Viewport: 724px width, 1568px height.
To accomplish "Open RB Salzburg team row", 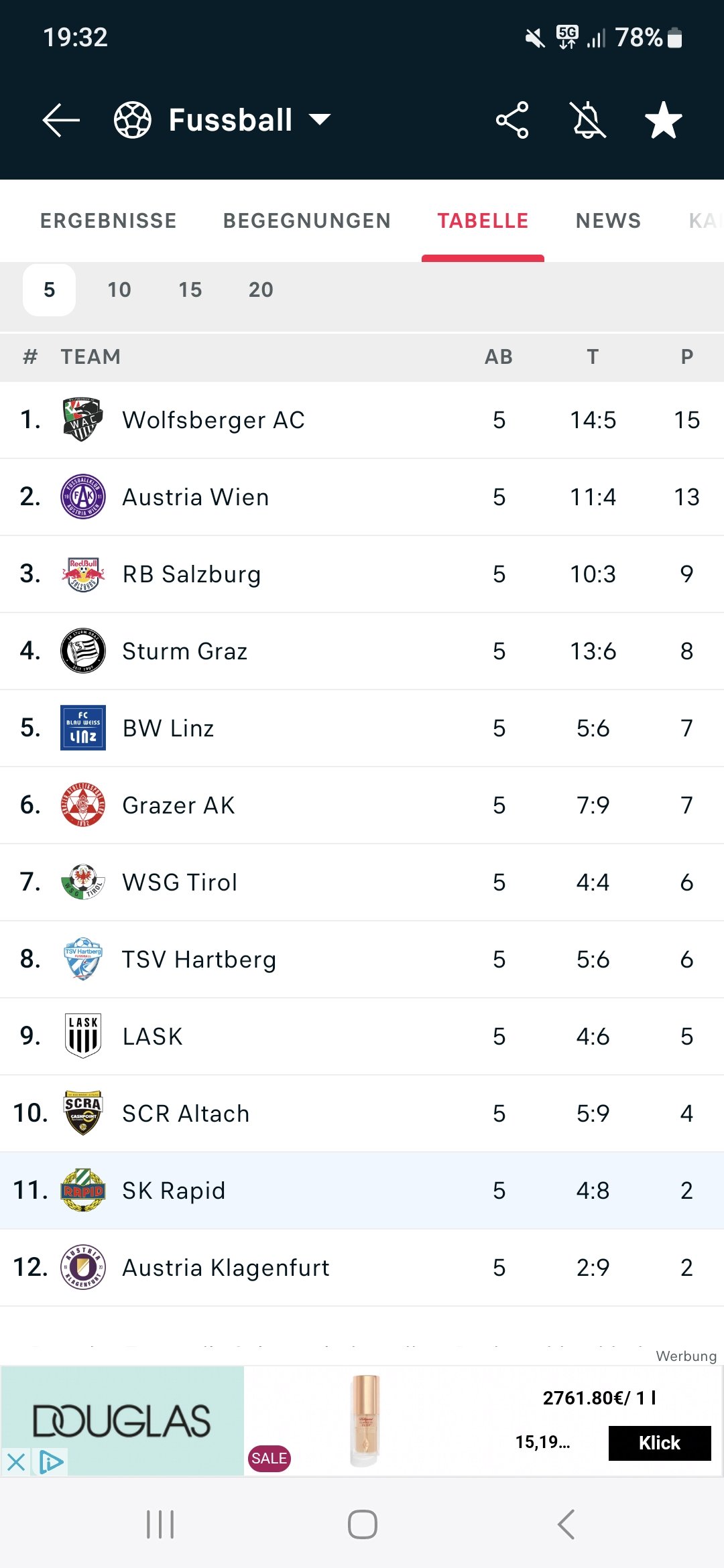I will coord(362,574).
